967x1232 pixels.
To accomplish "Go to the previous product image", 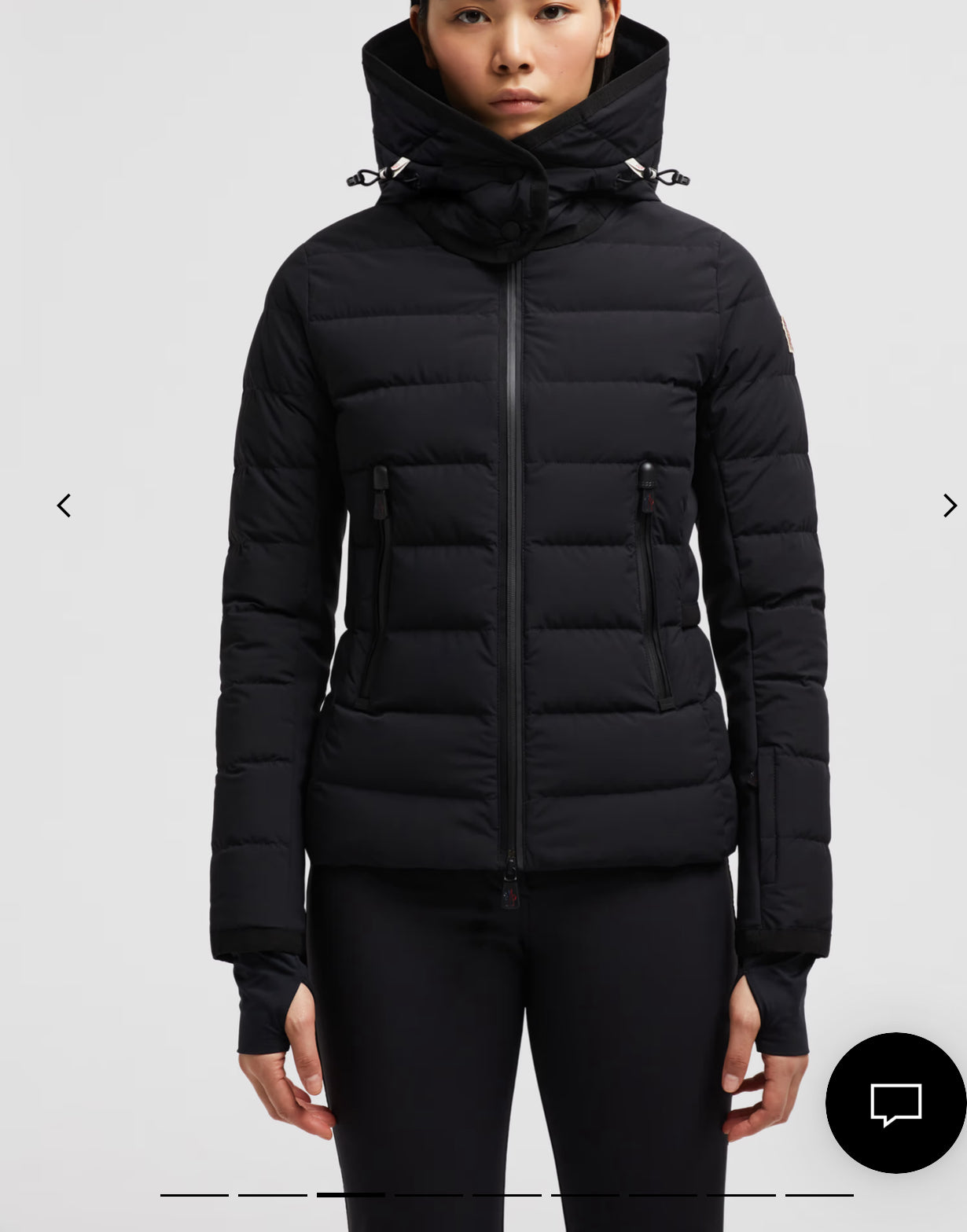I will point(64,506).
